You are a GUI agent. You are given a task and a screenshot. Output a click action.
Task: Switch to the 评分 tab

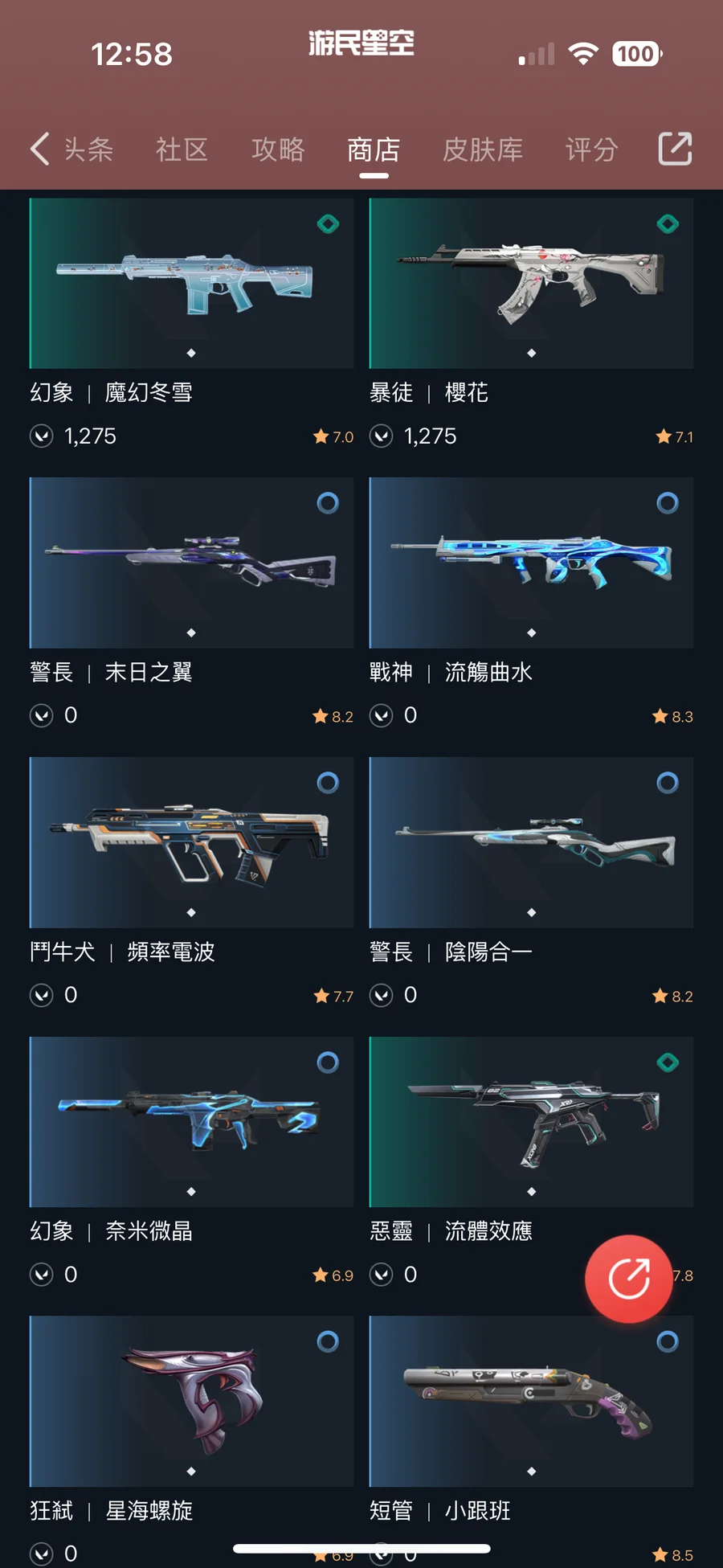[x=591, y=149]
